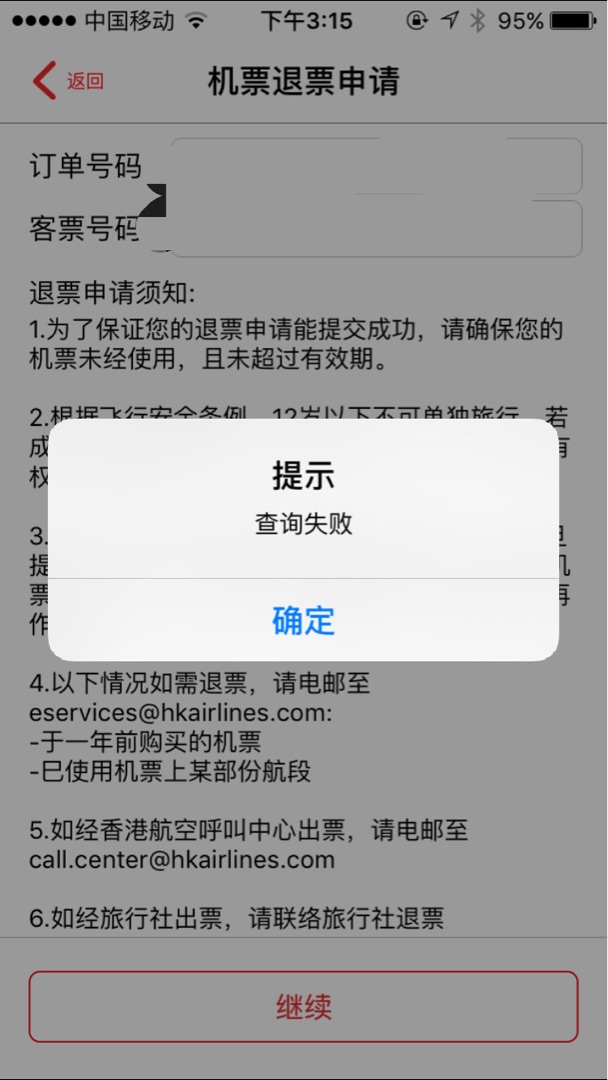Tap 确定 to dismiss the 查询失败 alert

coord(303,620)
